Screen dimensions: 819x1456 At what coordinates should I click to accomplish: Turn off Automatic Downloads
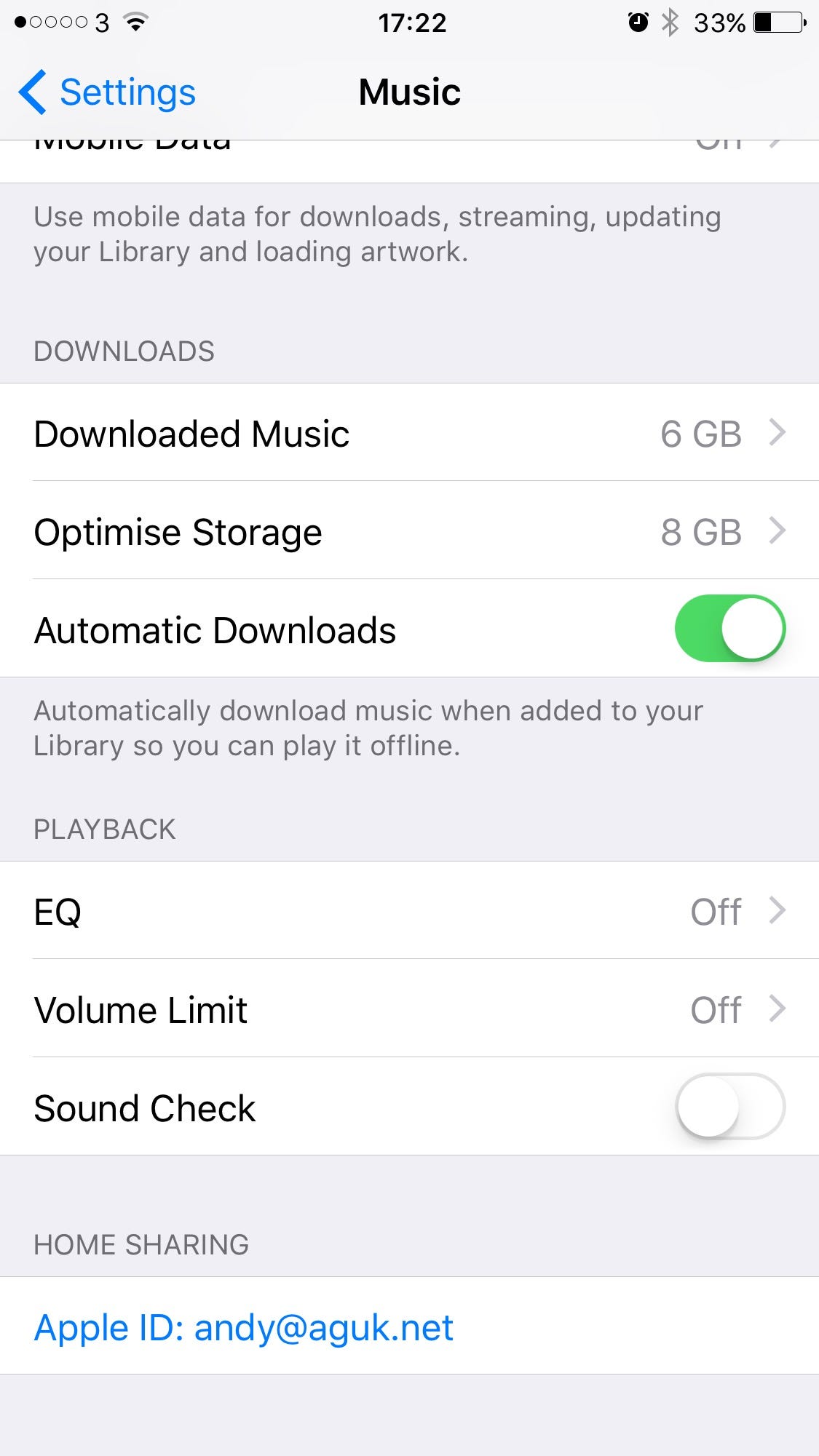[x=729, y=629]
